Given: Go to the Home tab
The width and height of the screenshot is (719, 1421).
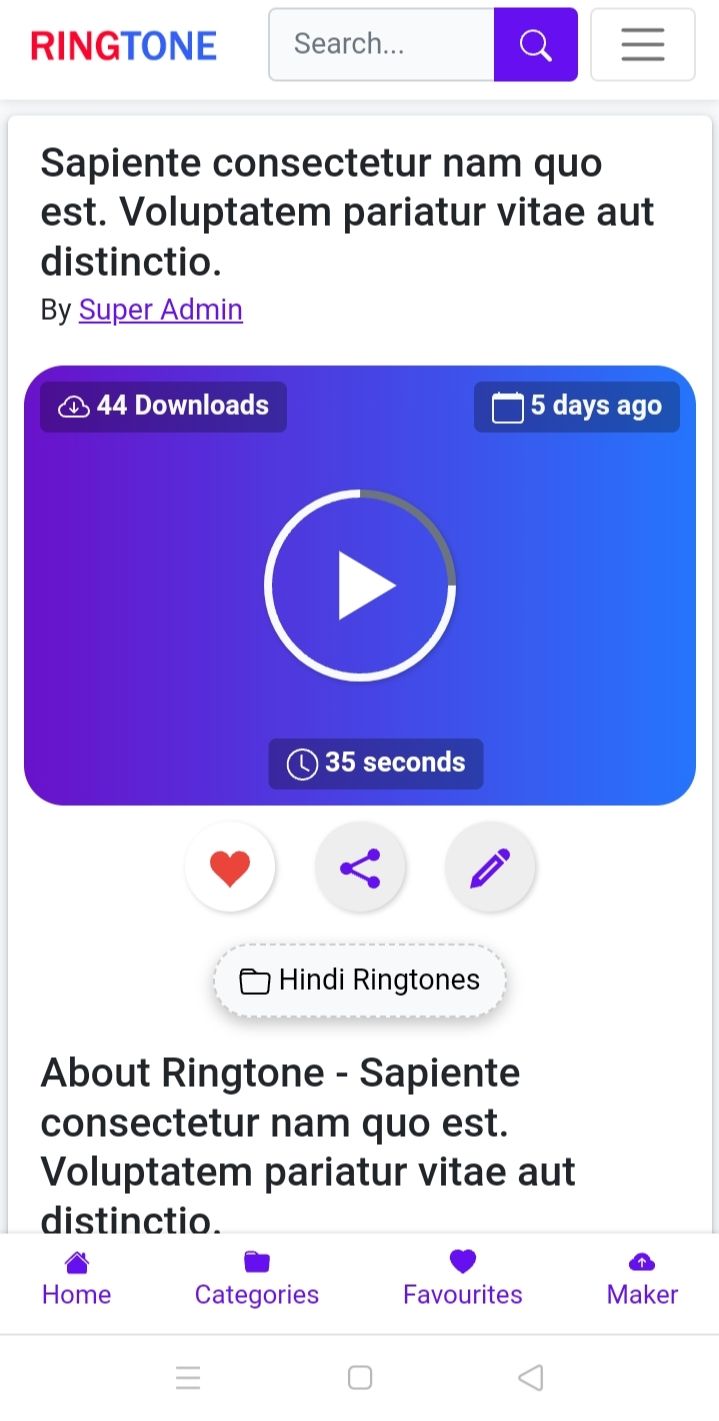Looking at the screenshot, I should pyautogui.click(x=76, y=1279).
